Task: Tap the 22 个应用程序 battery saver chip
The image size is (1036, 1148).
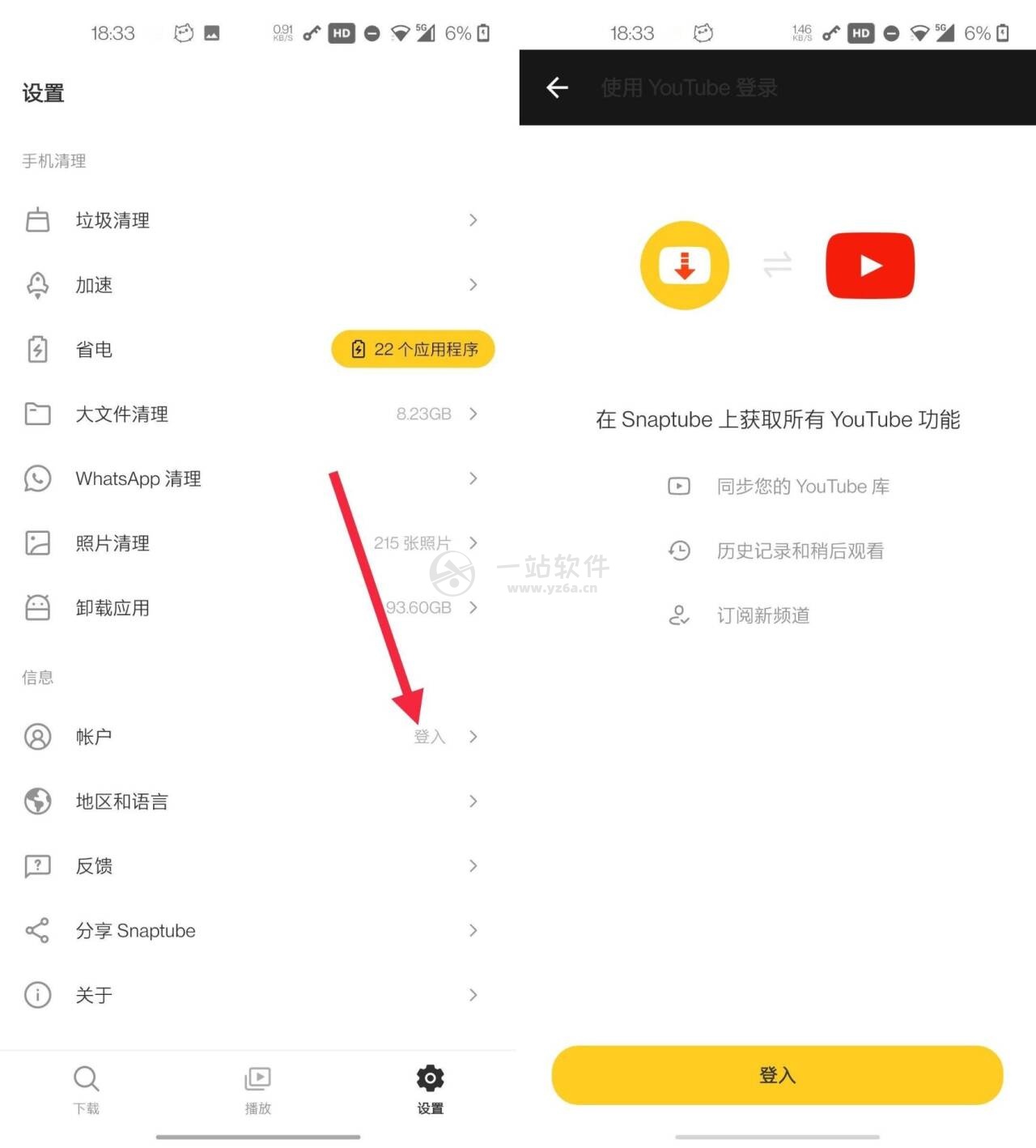Action: (x=413, y=349)
